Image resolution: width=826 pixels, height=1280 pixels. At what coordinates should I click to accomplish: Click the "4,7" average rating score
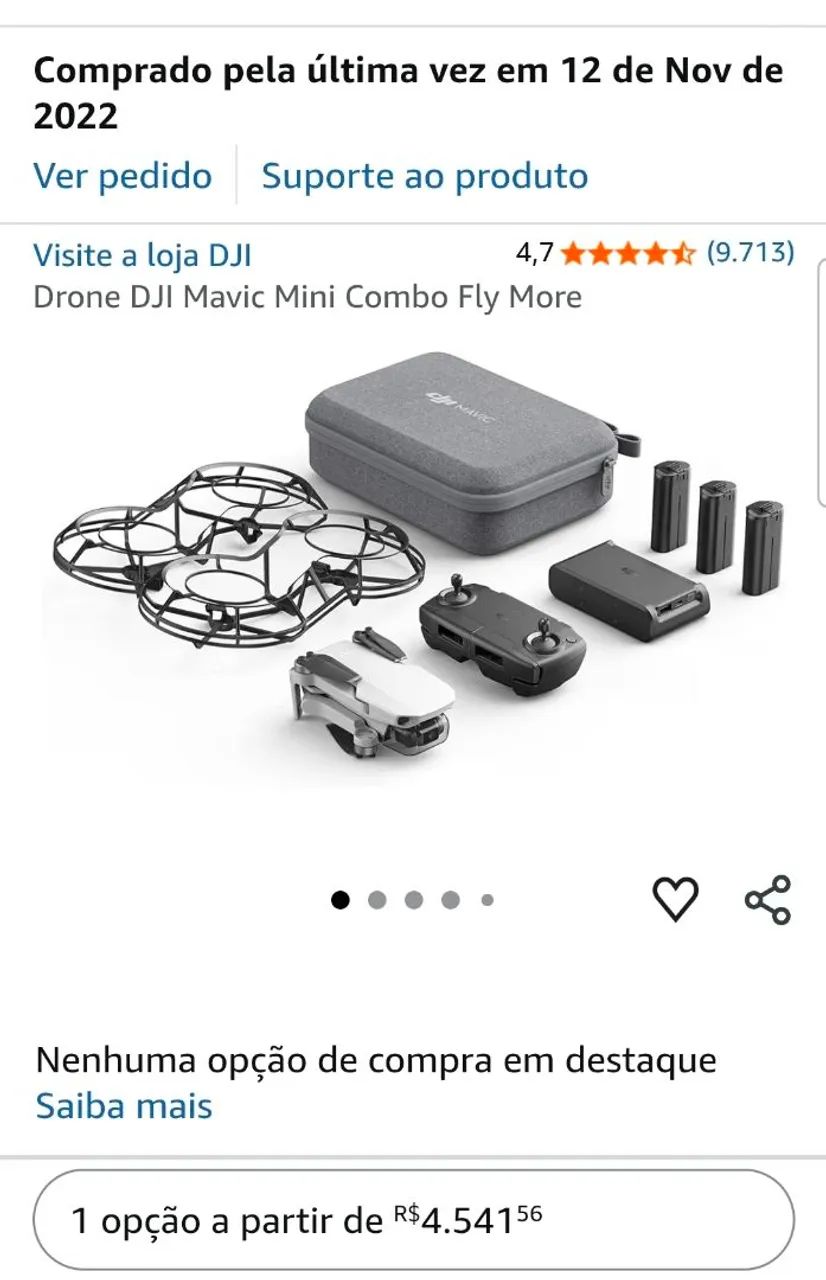click(535, 255)
